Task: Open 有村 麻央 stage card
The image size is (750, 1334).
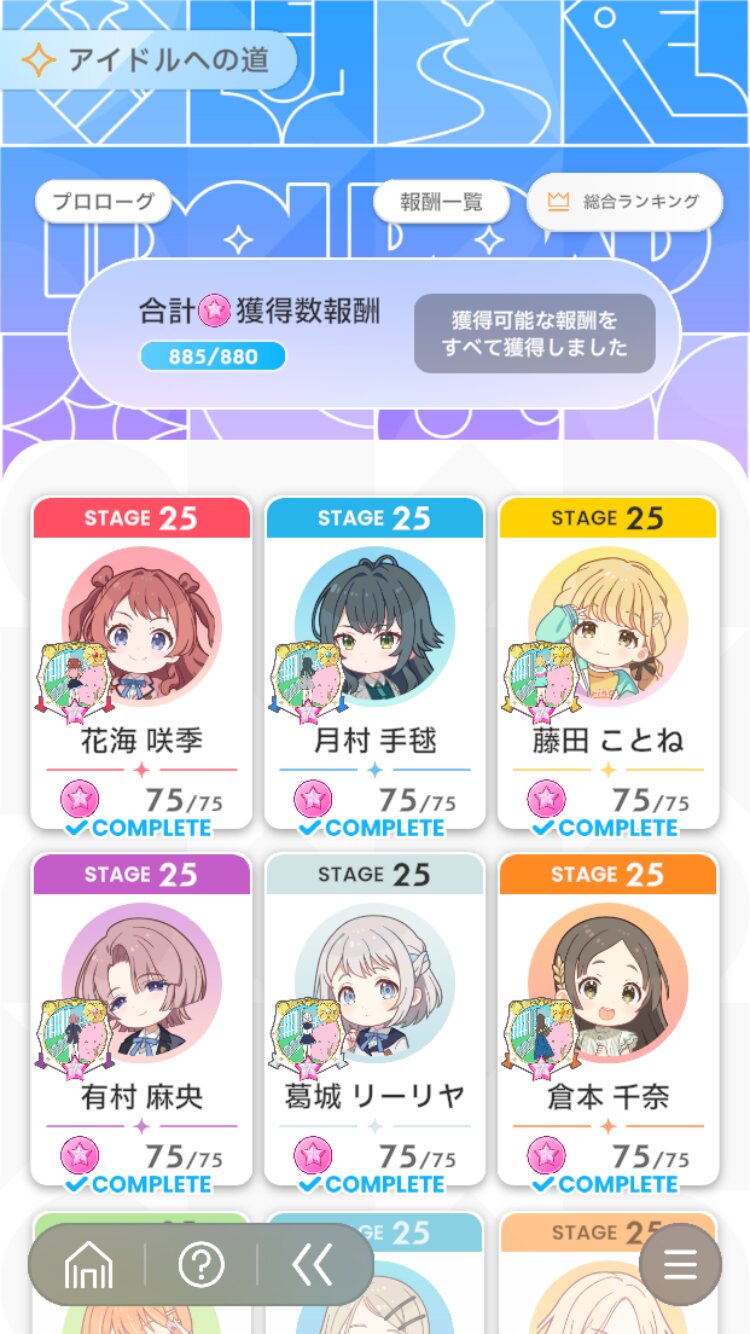Action: pyautogui.click(x=141, y=1019)
